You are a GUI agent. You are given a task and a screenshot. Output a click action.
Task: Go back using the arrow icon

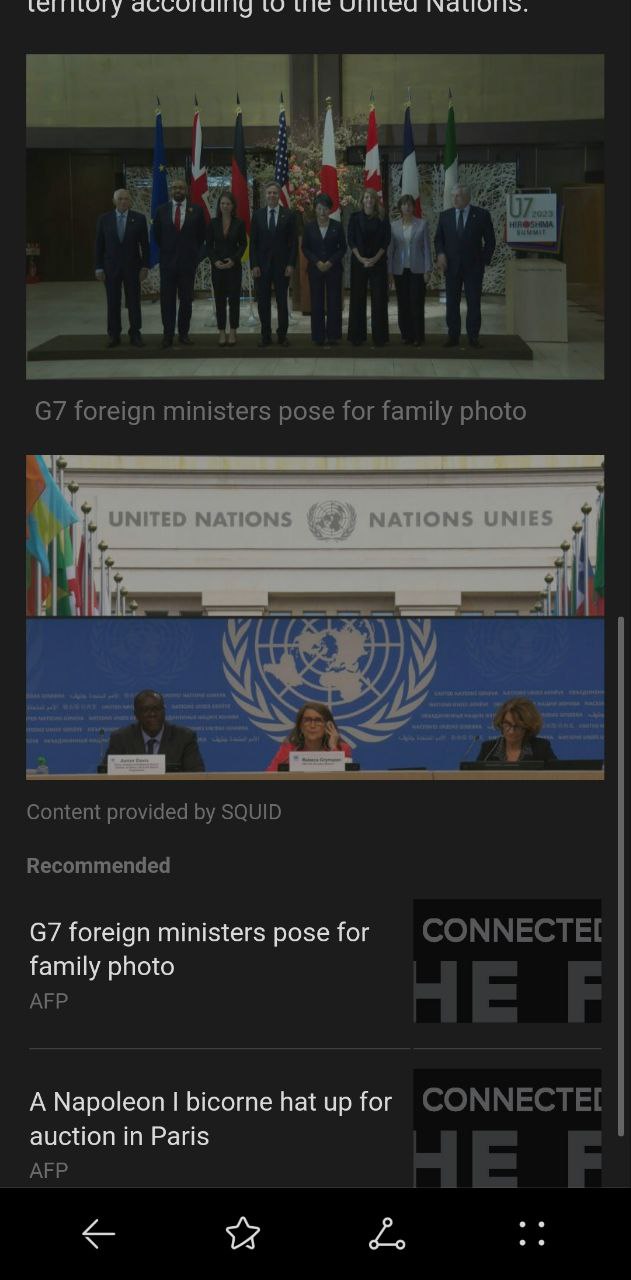(98, 1234)
